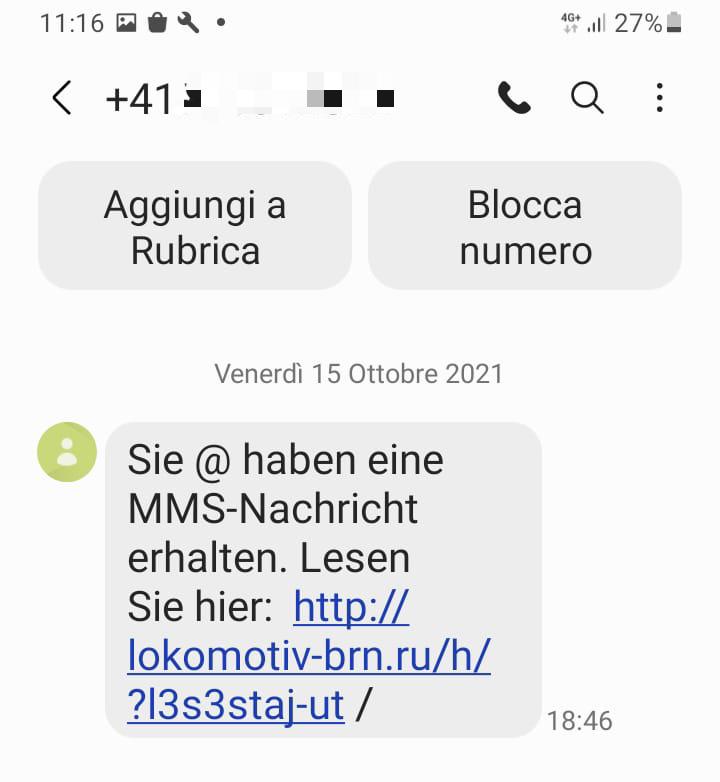
Task: Tap Aggiungi a Rubrica button
Action: click(195, 225)
